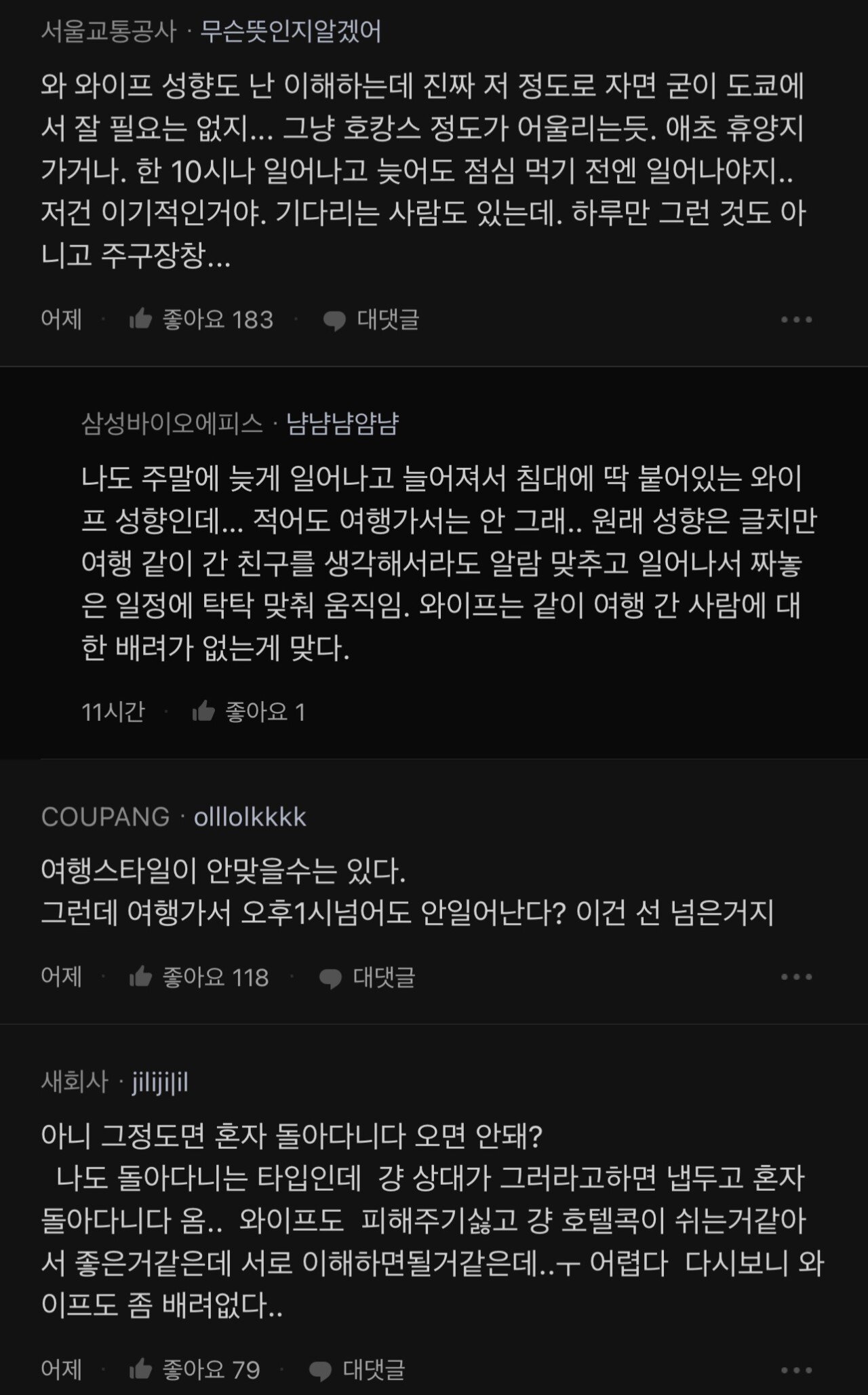Screen dimensions: 868x1395
Task: Open overflow menu on jilijijil's comment
Action: [x=796, y=1371]
